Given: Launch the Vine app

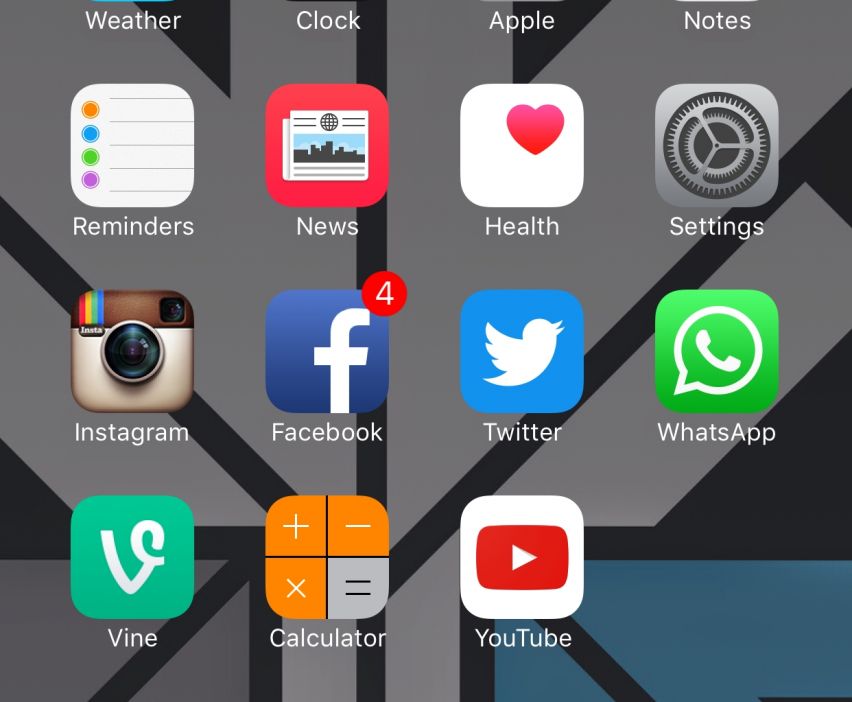Looking at the screenshot, I should (x=132, y=557).
